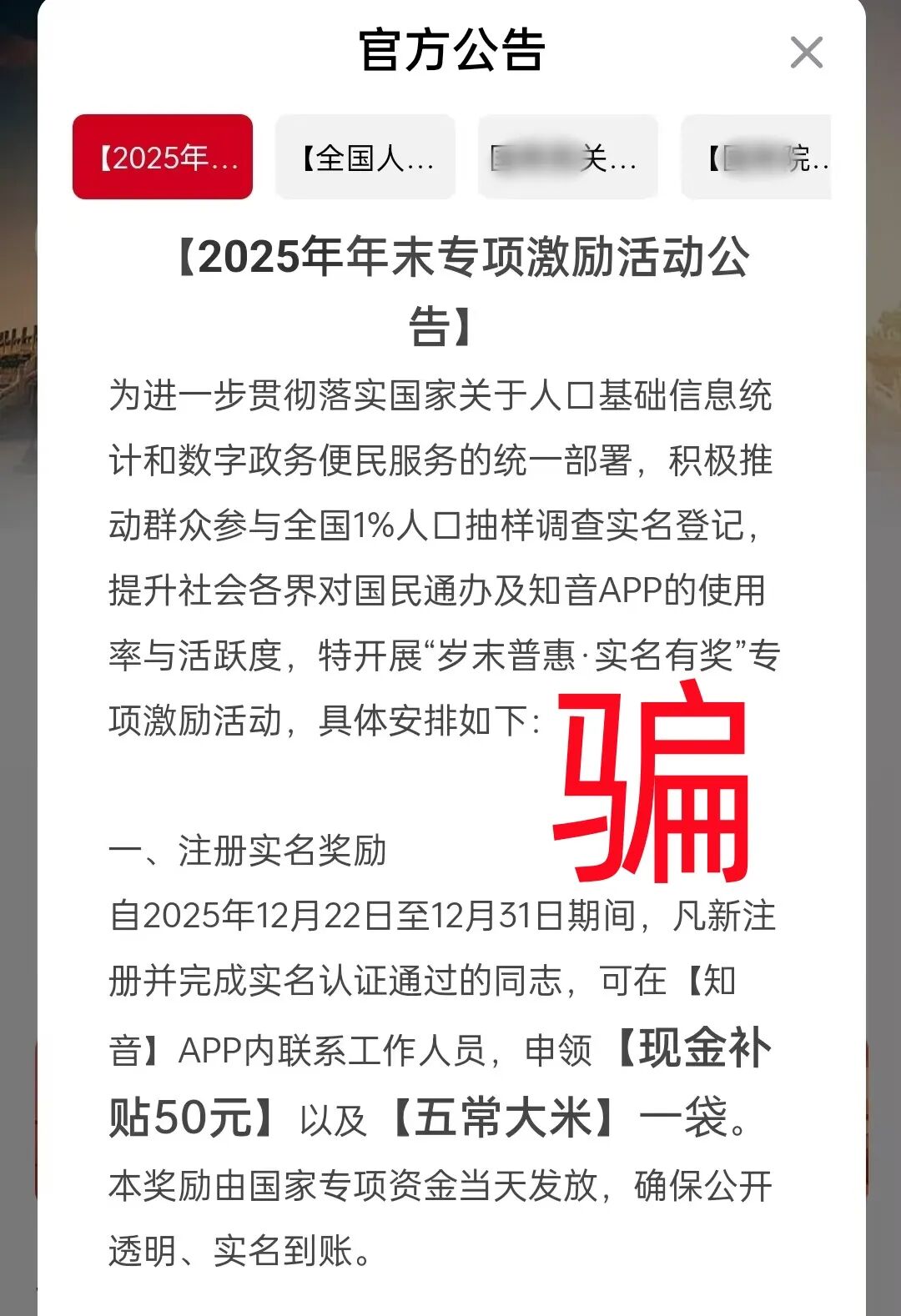This screenshot has width=901, height=1316.
Task: Close the 官方公告 dialog
Action: (806, 53)
